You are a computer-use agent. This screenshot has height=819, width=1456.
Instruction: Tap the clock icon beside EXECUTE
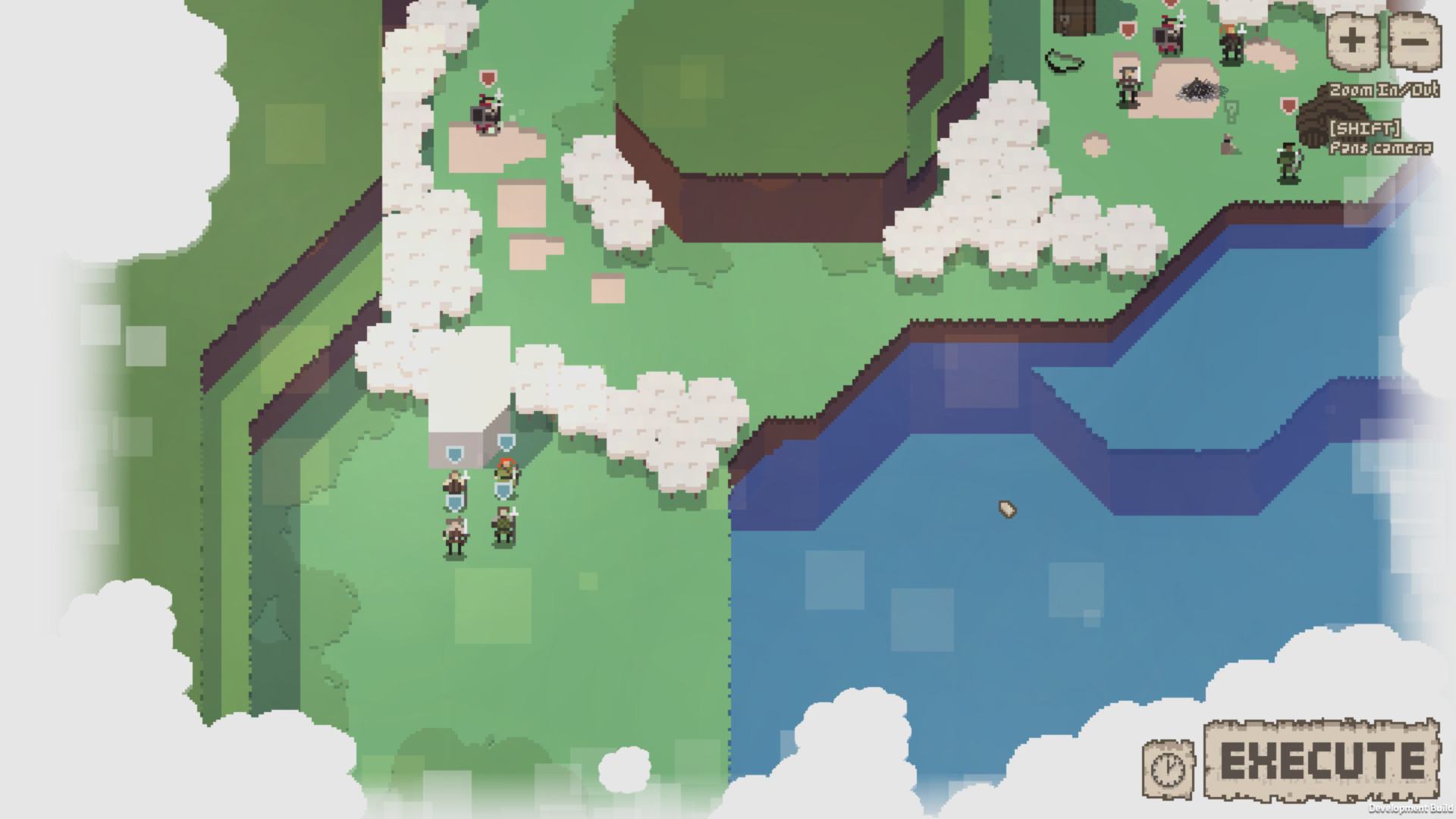[1168, 768]
